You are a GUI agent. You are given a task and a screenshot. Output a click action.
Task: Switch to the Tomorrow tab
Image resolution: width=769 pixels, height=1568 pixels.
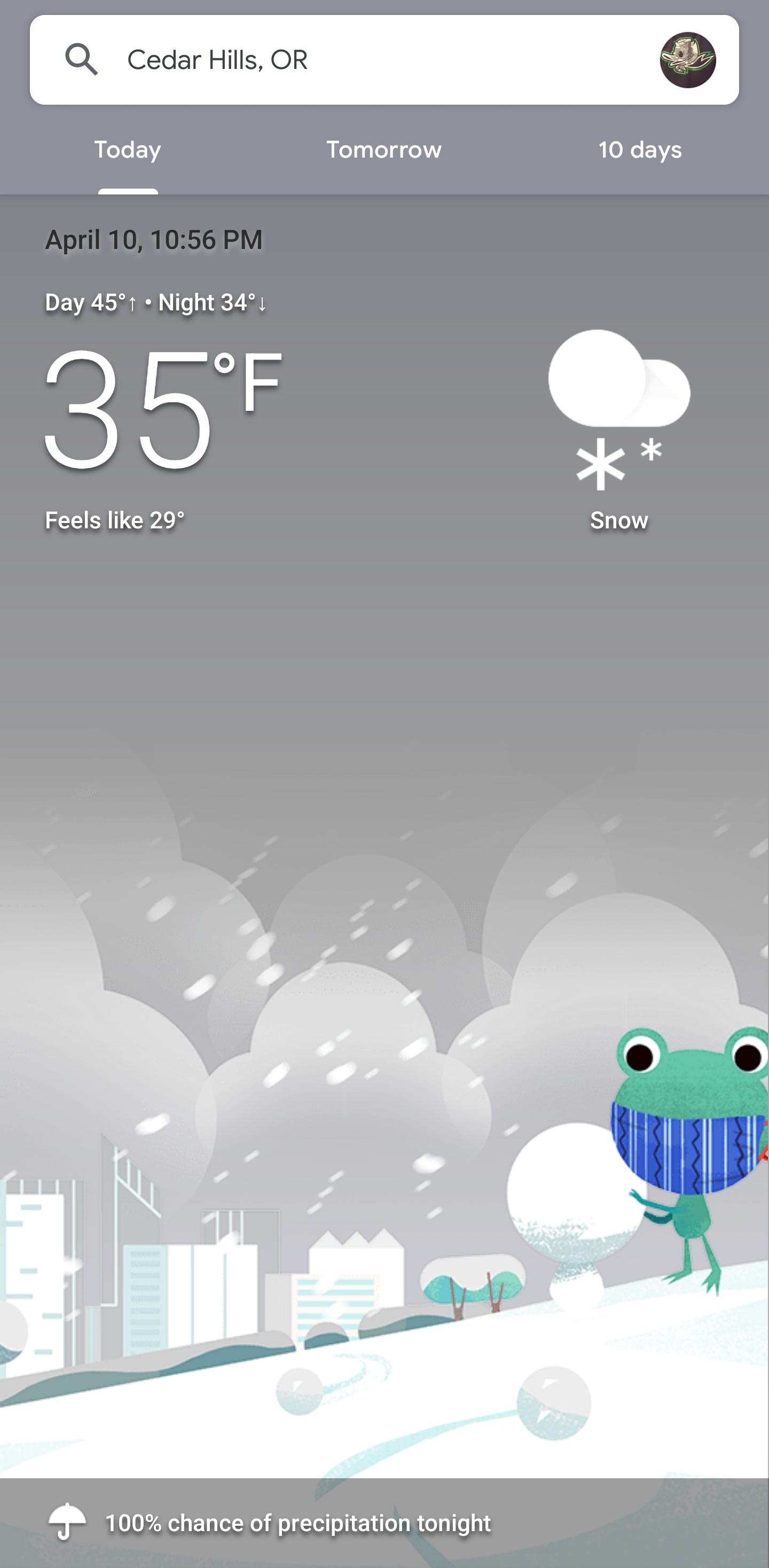(x=383, y=149)
